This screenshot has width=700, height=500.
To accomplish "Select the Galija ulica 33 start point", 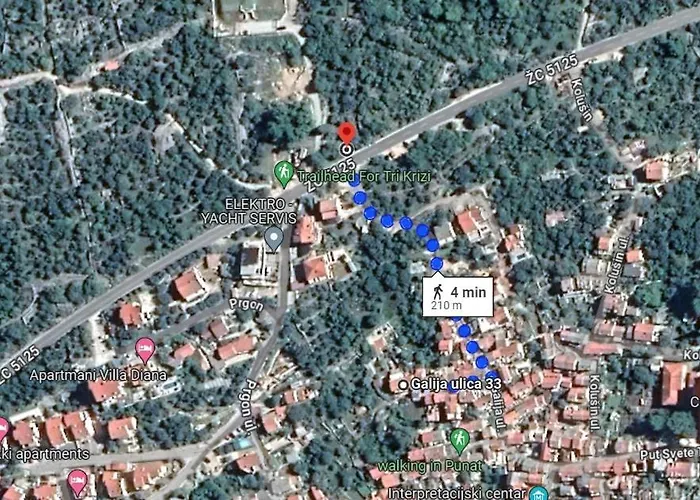I will point(403,384).
